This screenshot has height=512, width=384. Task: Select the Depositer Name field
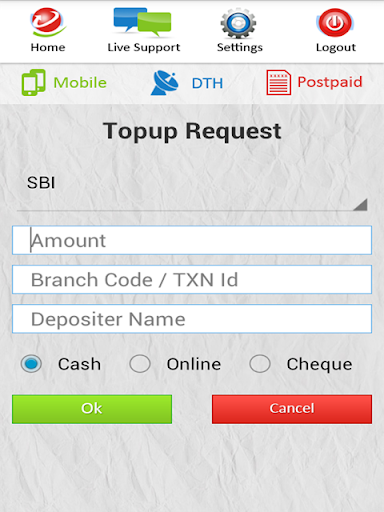click(192, 319)
